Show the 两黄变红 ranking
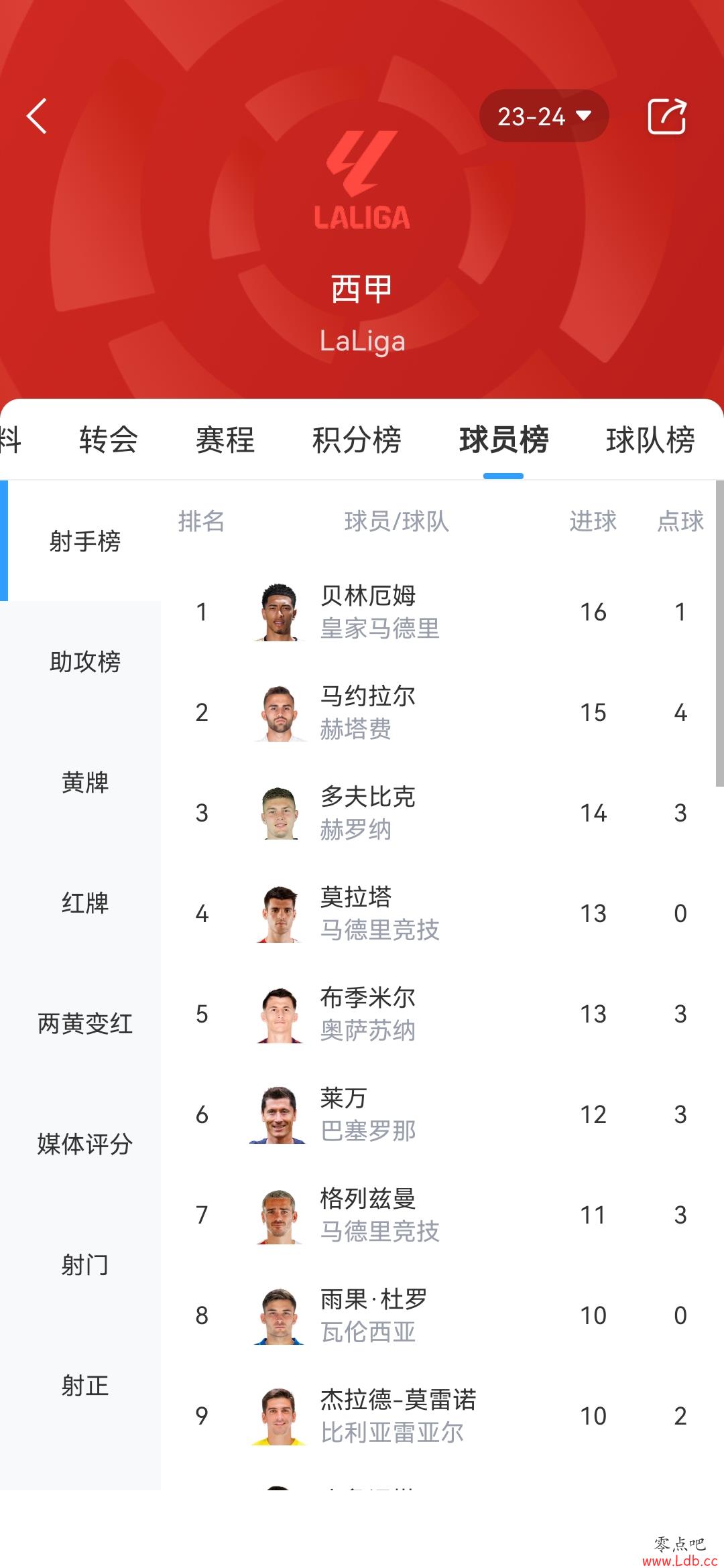Image resolution: width=724 pixels, height=1568 pixels. 84,1023
